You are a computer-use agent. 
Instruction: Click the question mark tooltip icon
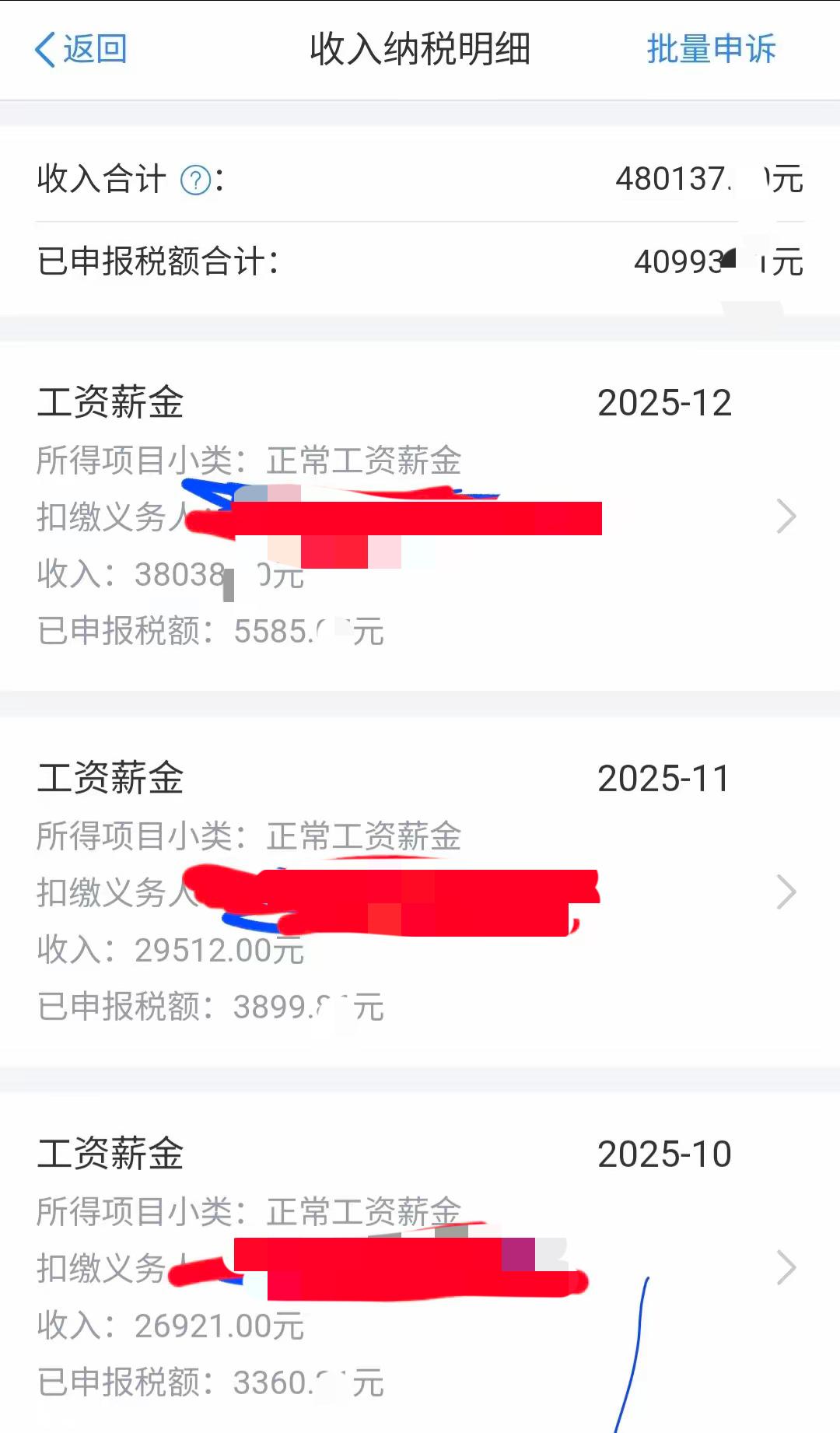(194, 179)
